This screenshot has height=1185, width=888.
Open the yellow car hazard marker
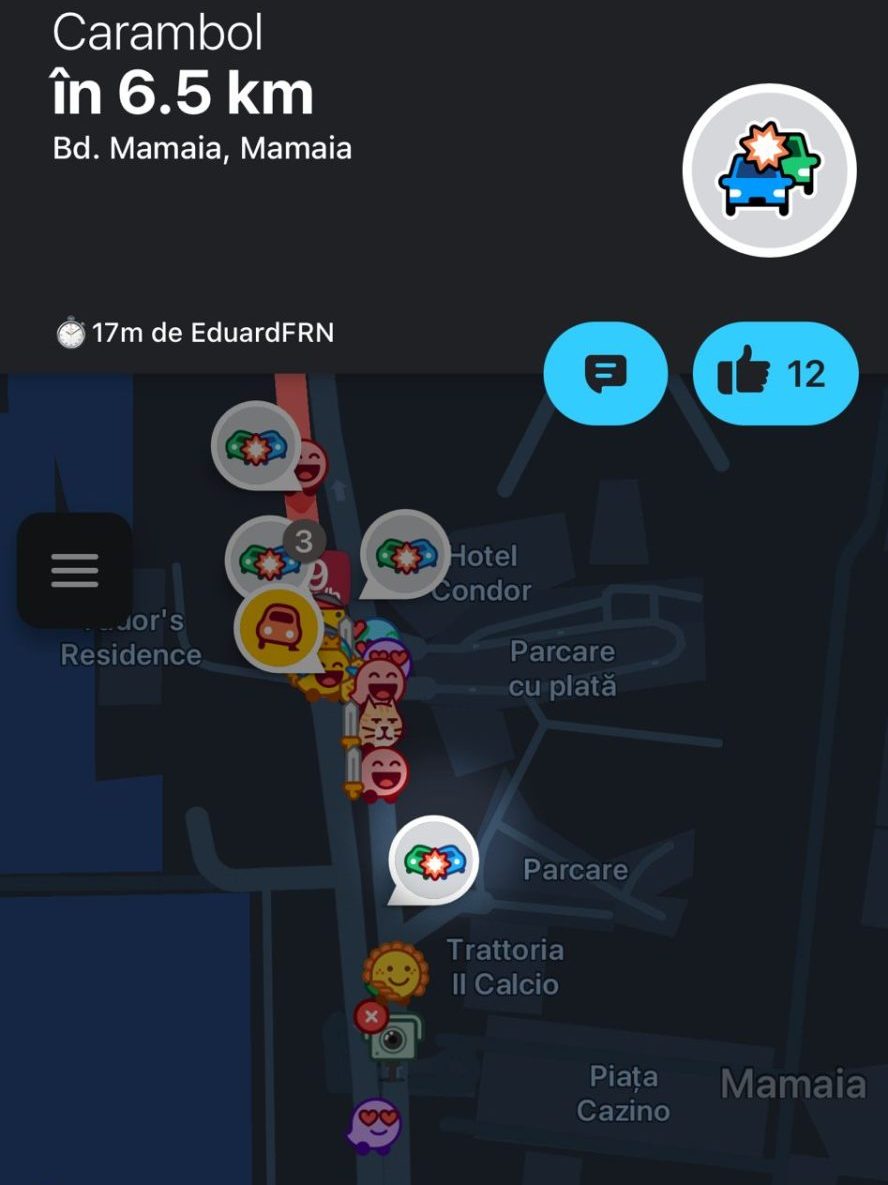click(278, 629)
